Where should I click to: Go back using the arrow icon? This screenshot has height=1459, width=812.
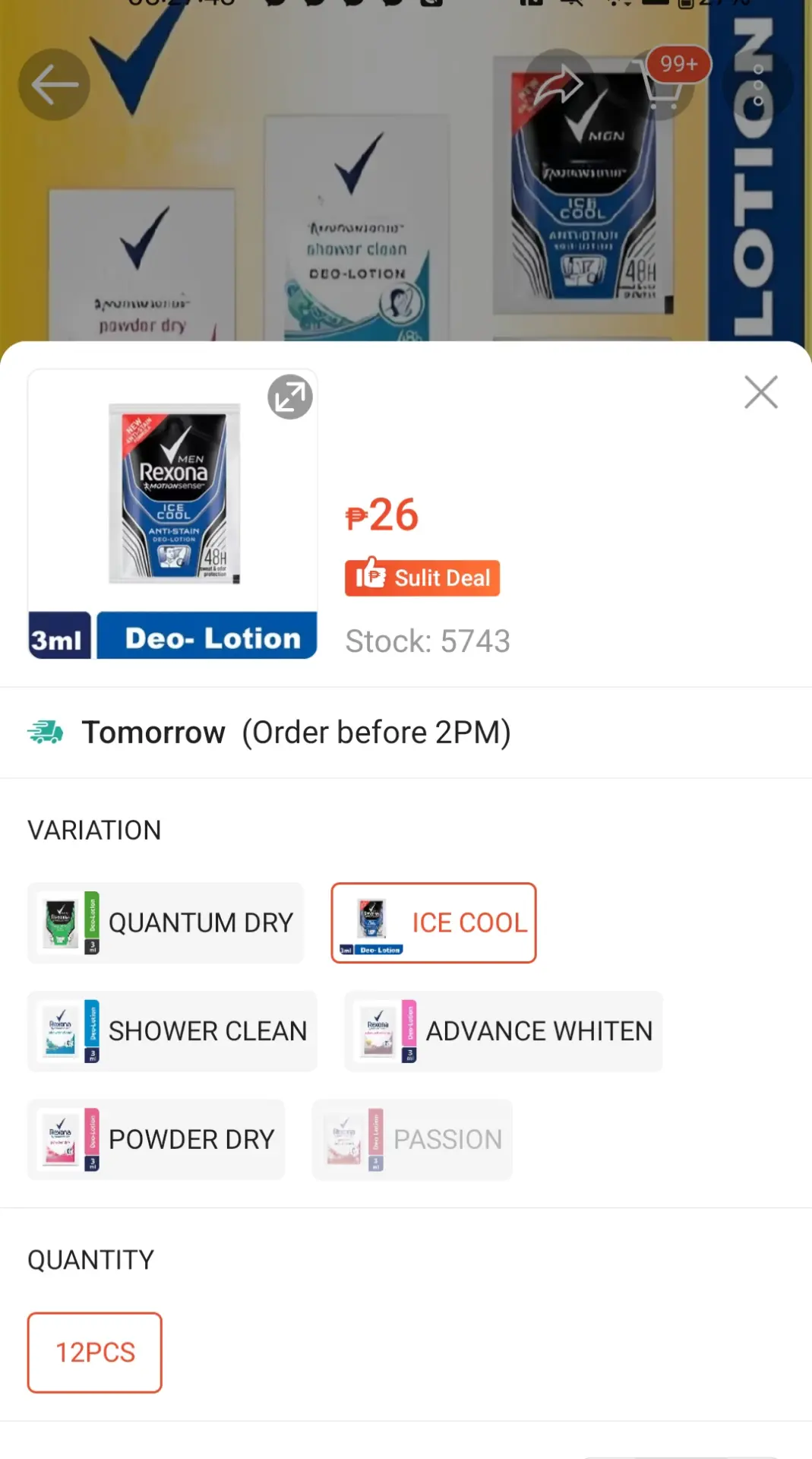pos(54,84)
